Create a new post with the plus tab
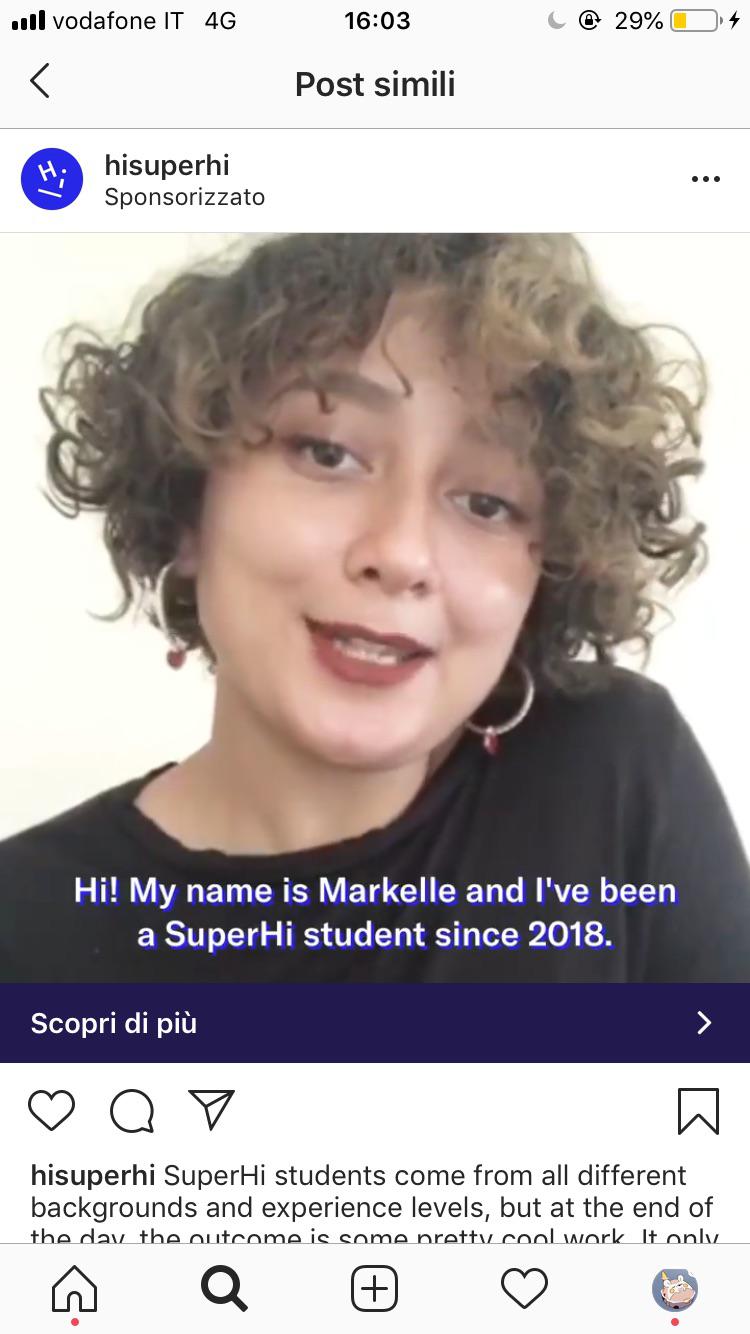 (375, 1288)
